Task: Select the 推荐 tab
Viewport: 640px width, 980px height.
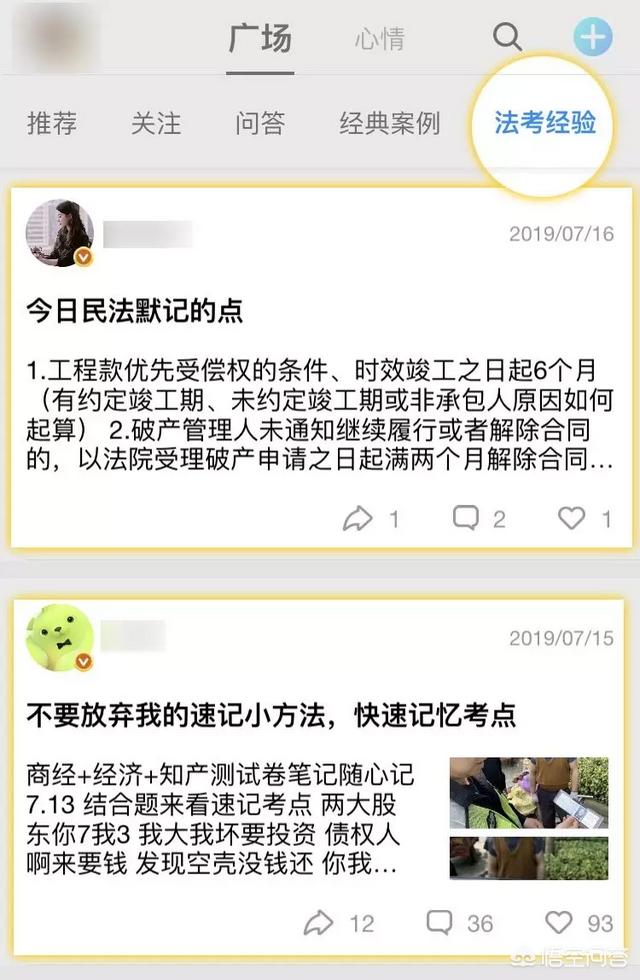Action: (52, 123)
